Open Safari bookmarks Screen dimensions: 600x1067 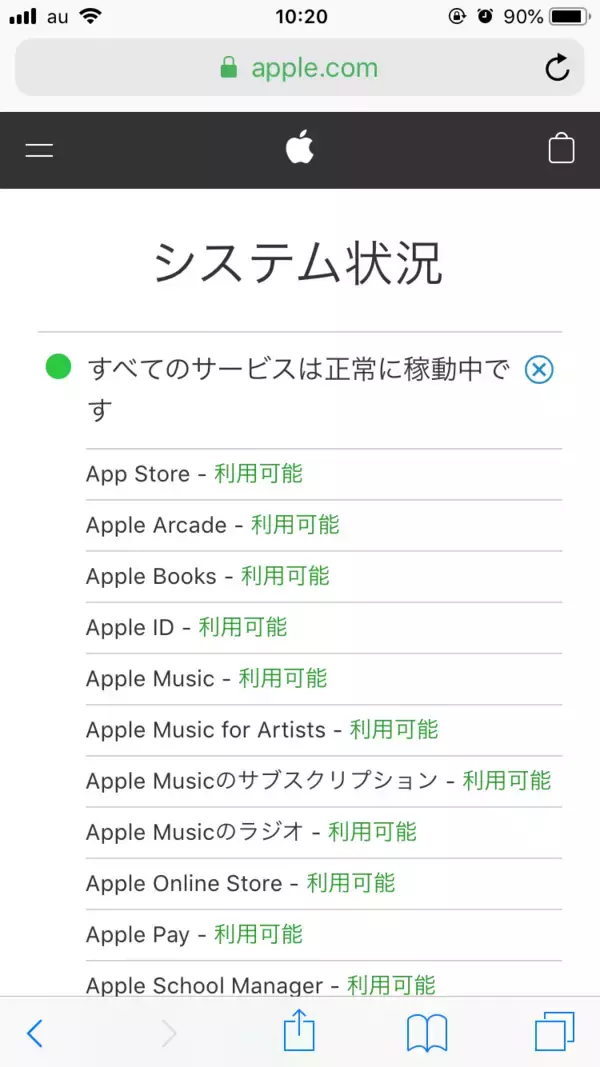point(427,1032)
